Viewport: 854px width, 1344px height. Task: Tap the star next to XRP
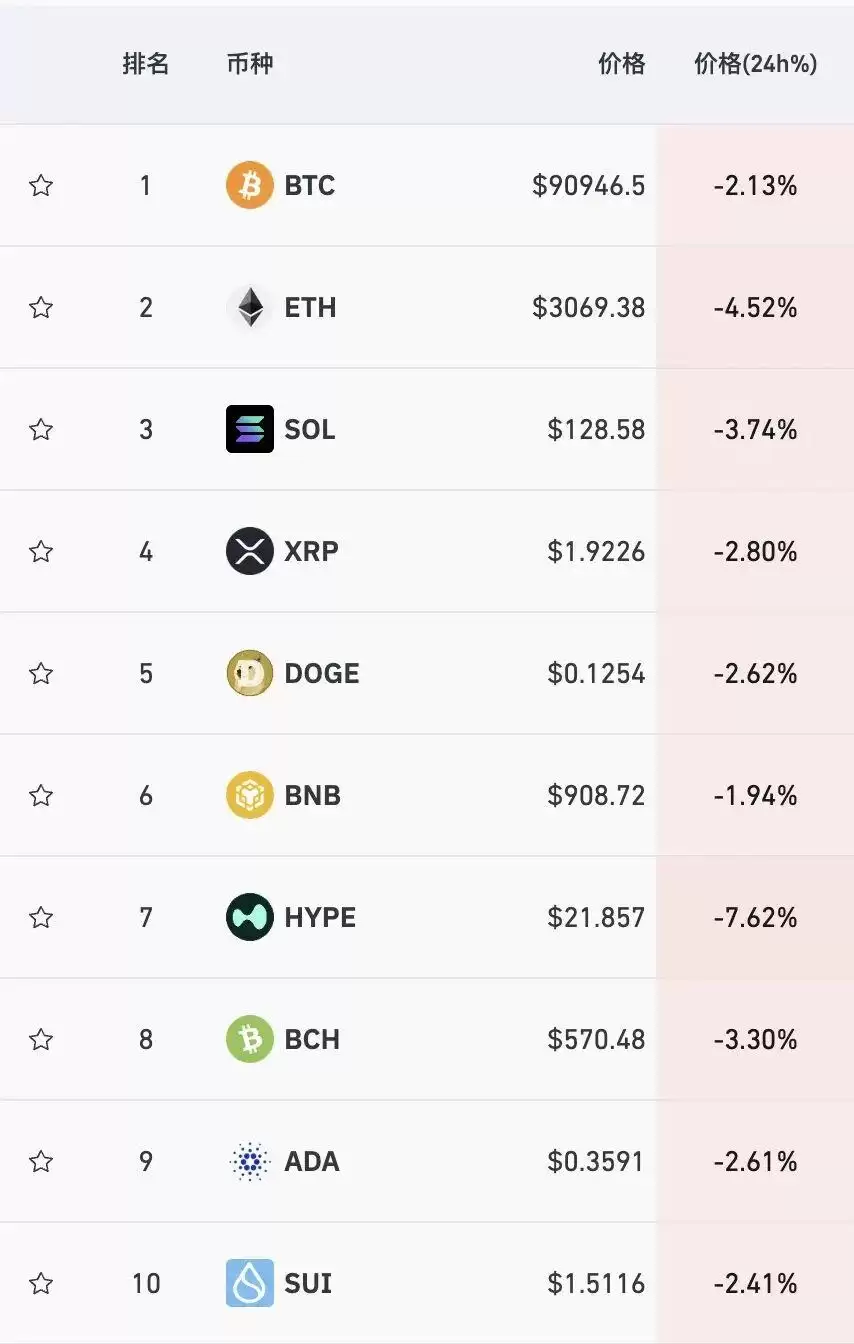(x=41, y=551)
